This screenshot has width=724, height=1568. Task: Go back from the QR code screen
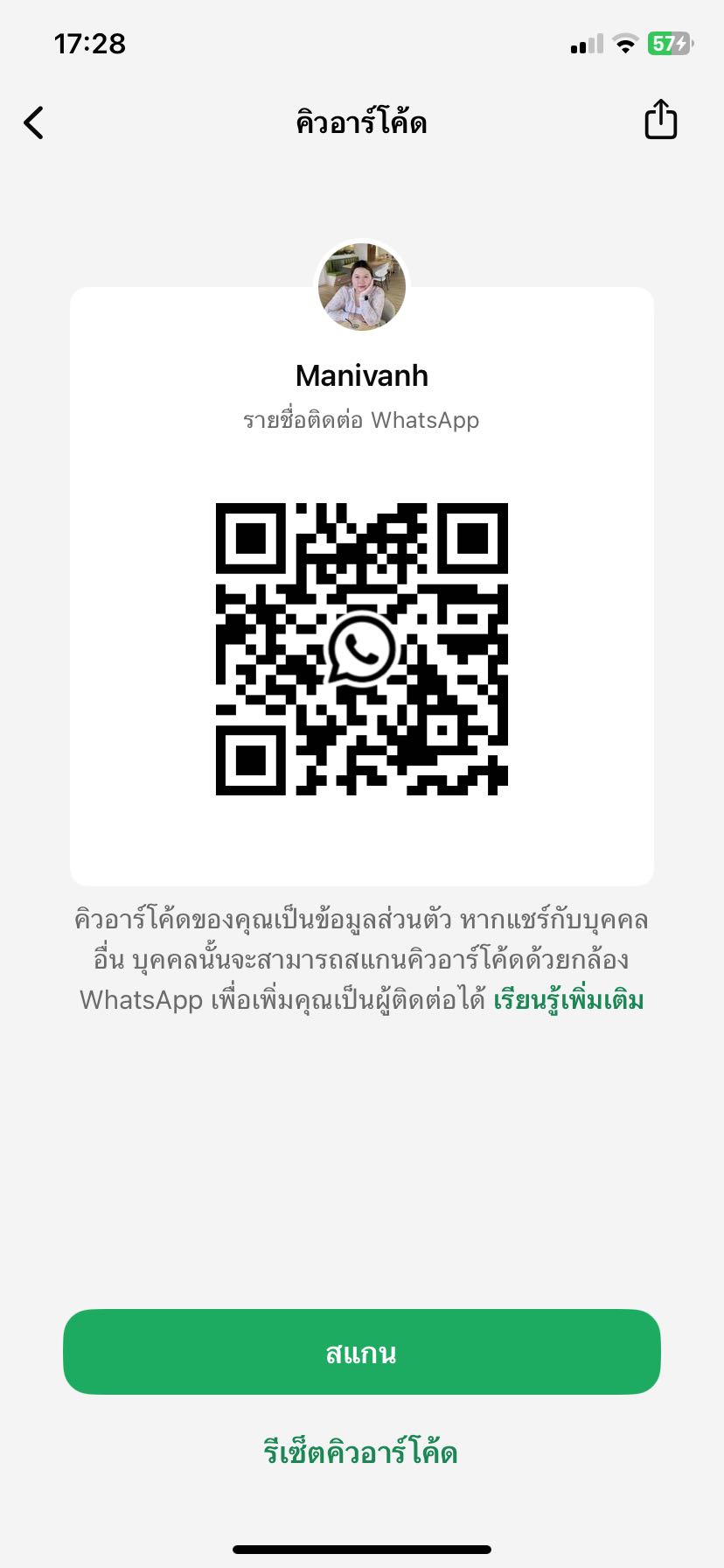click(34, 122)
